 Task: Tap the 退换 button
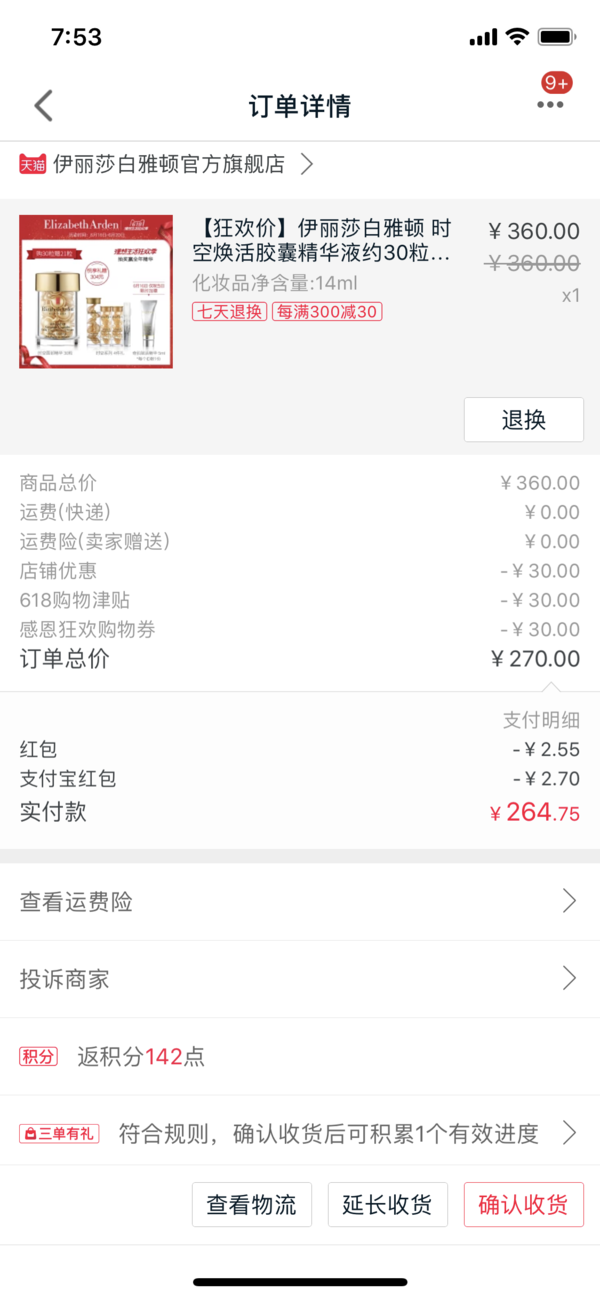[524, 420]
